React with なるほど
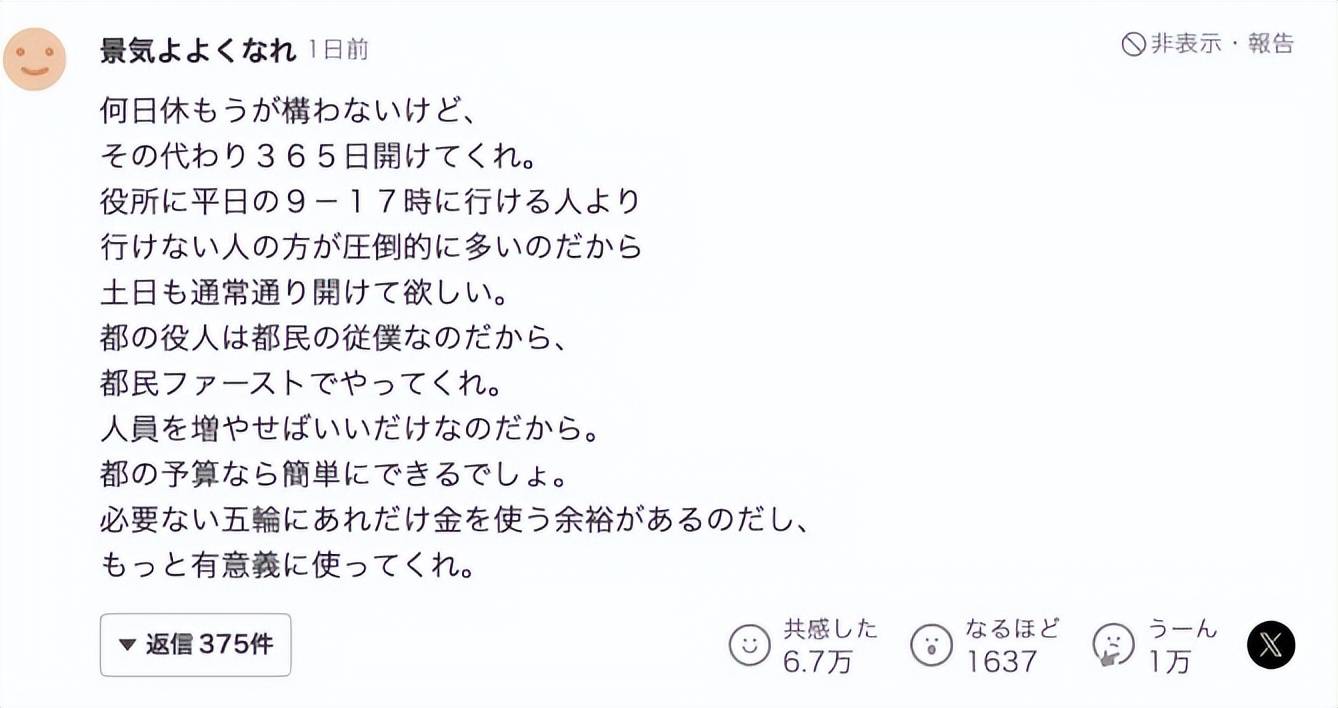Viewport: 1338px width, 708px height. (x=931, y=645)
